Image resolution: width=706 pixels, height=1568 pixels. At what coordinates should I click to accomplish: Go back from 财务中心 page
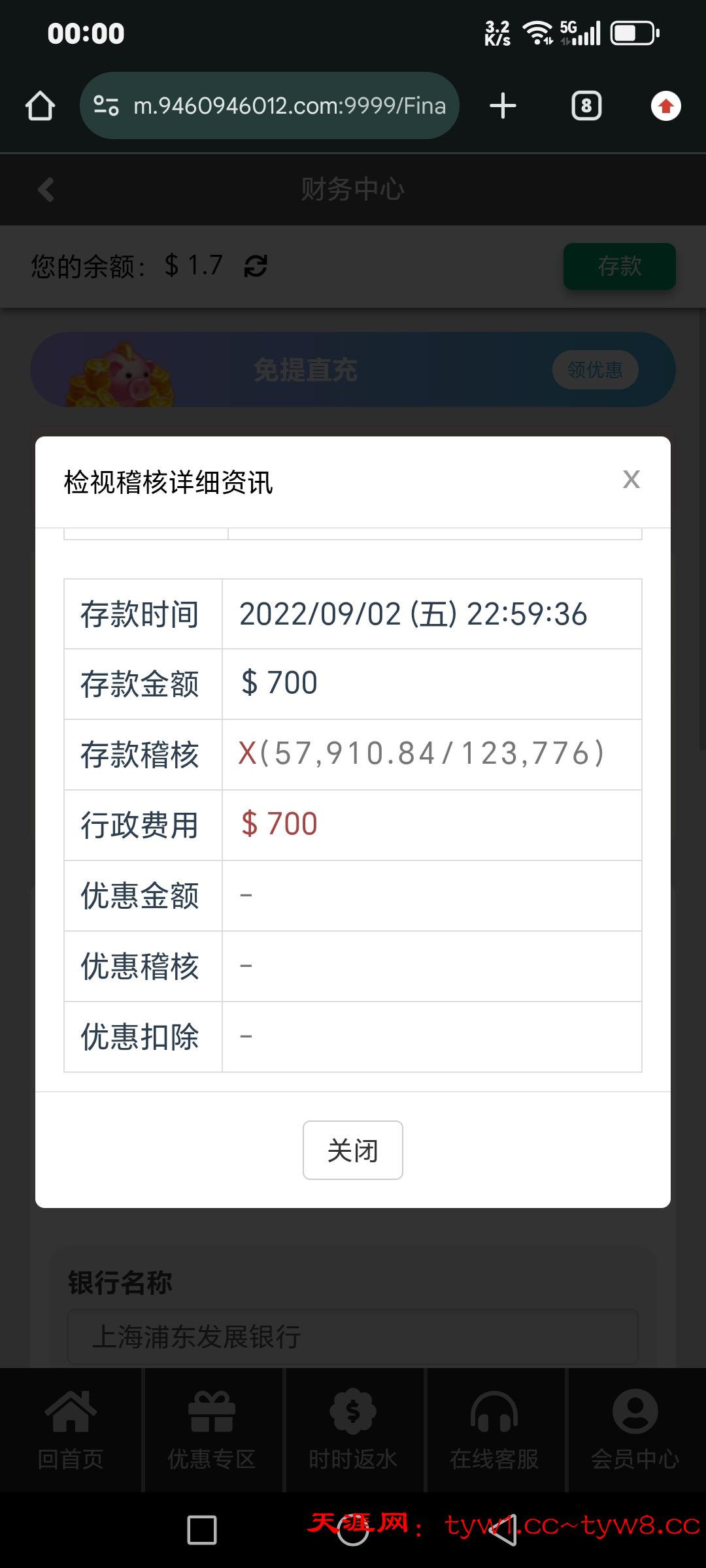point(46,190)
